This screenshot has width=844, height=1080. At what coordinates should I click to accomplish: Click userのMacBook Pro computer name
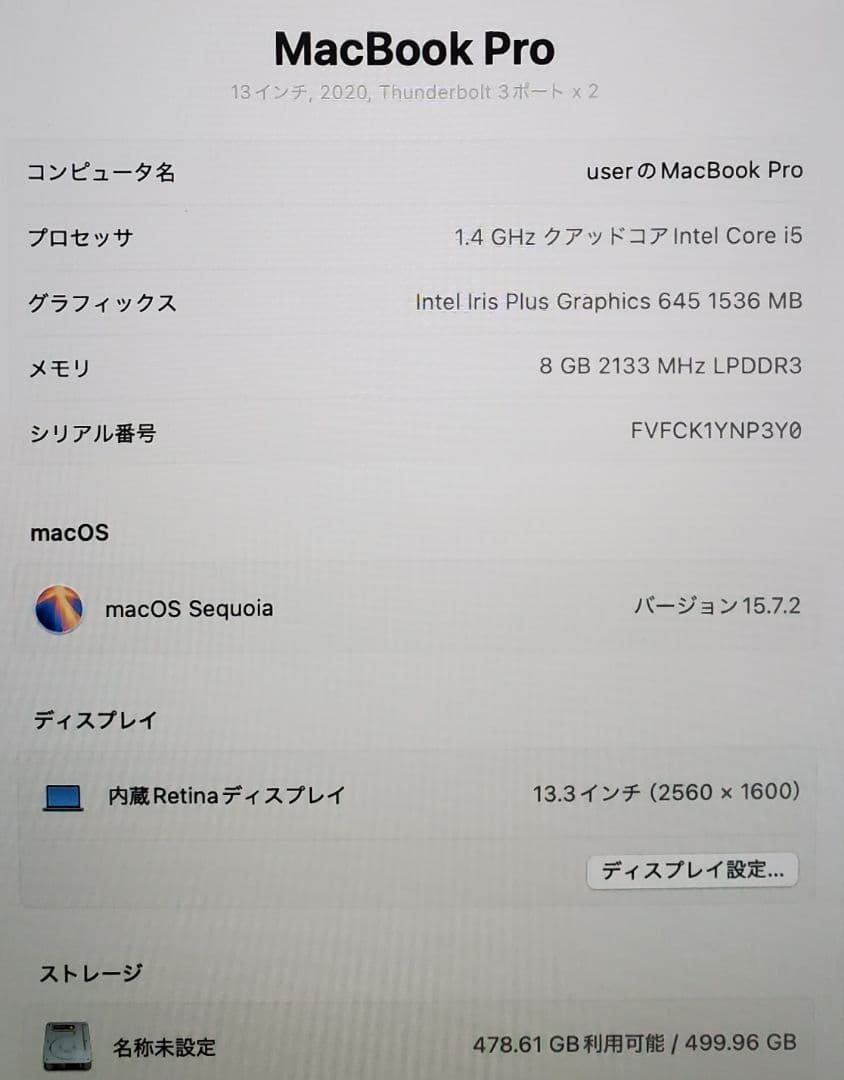click(x=694, y=170)
